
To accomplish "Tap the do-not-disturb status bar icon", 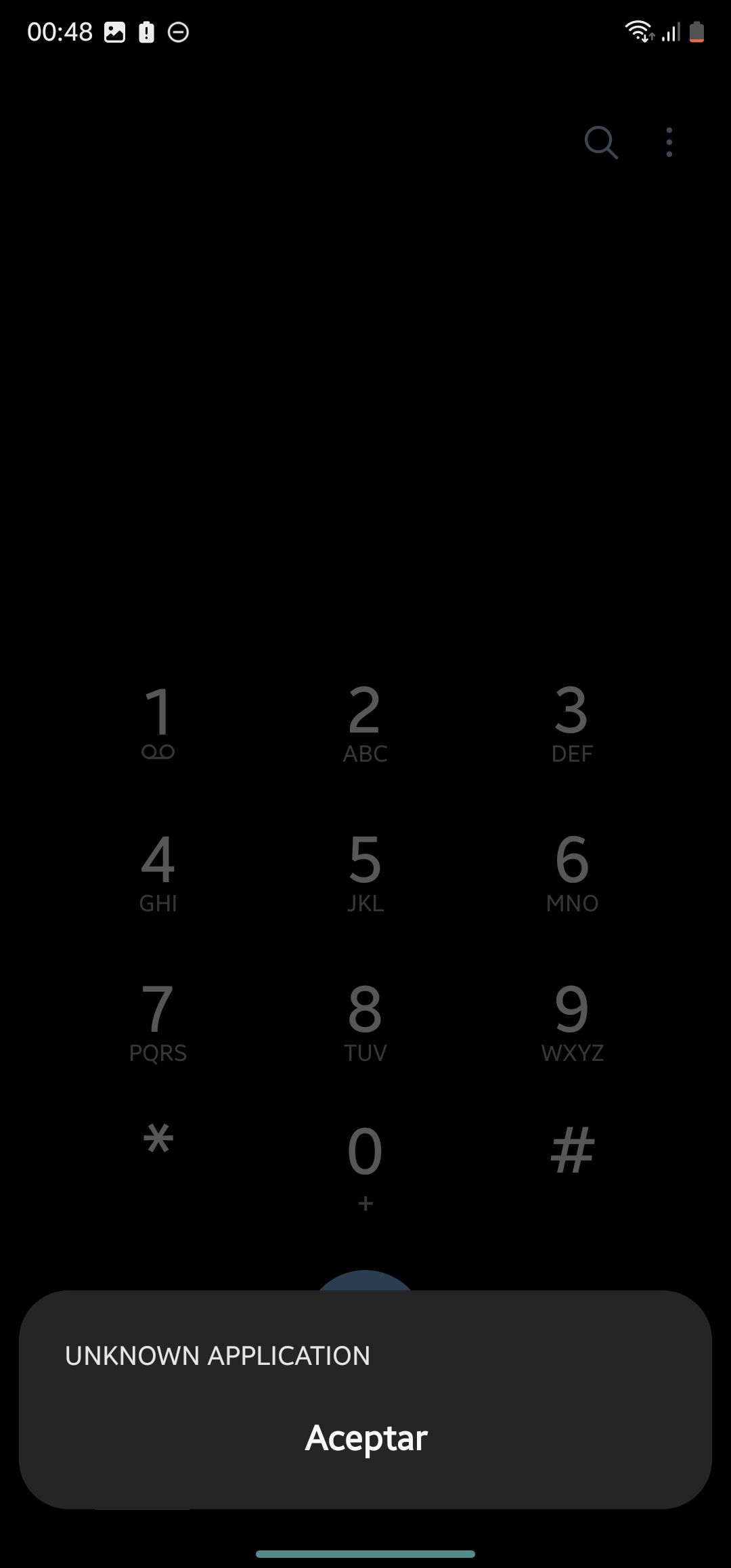I will point(177,31).
